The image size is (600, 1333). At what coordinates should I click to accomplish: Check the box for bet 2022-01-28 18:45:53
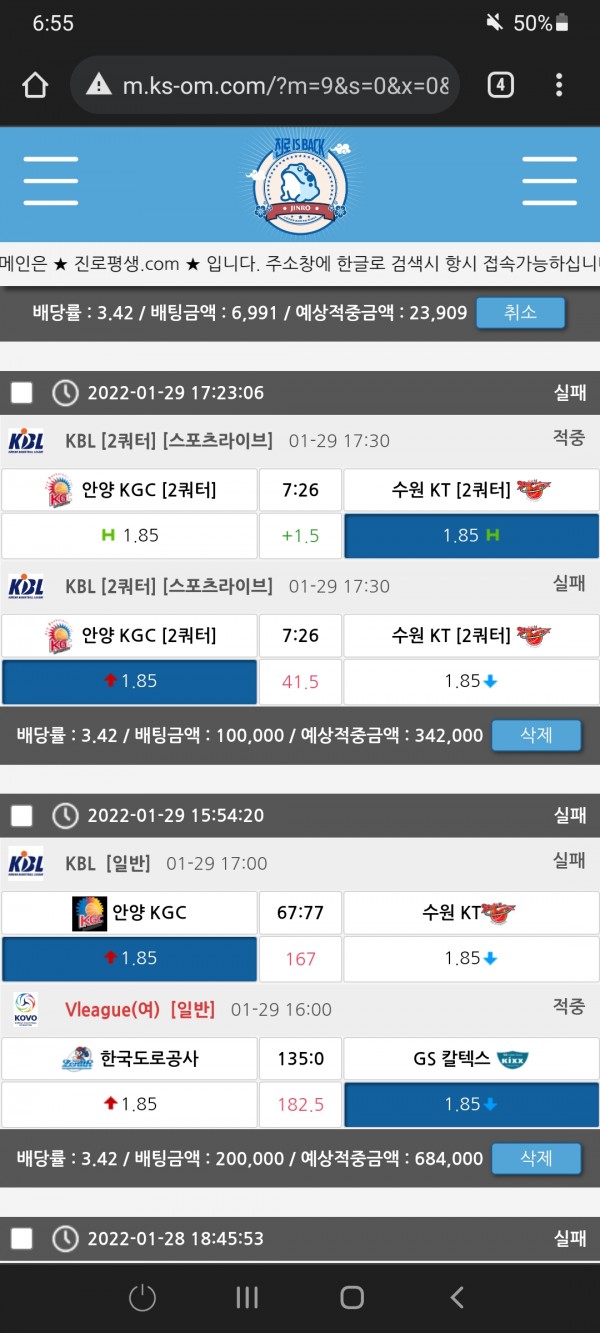point(22,1239)
